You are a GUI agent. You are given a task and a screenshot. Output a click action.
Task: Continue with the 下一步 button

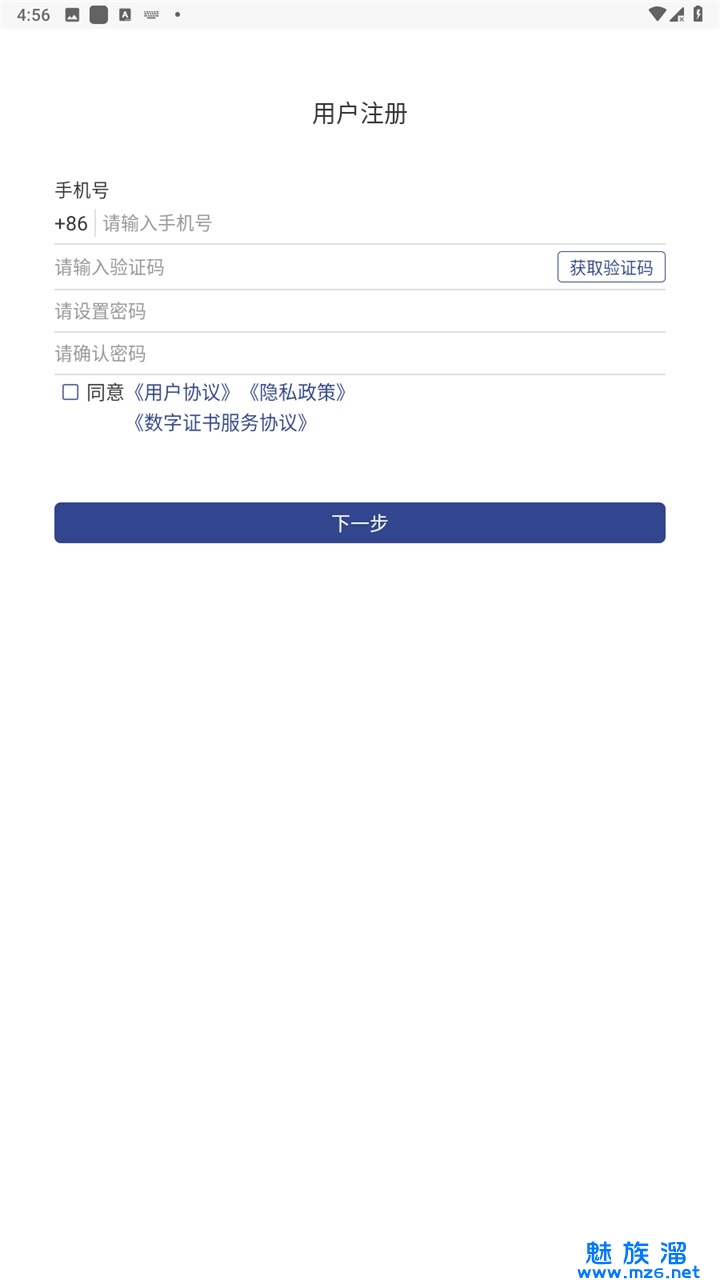pyautogui.click(x=360, y=523)
